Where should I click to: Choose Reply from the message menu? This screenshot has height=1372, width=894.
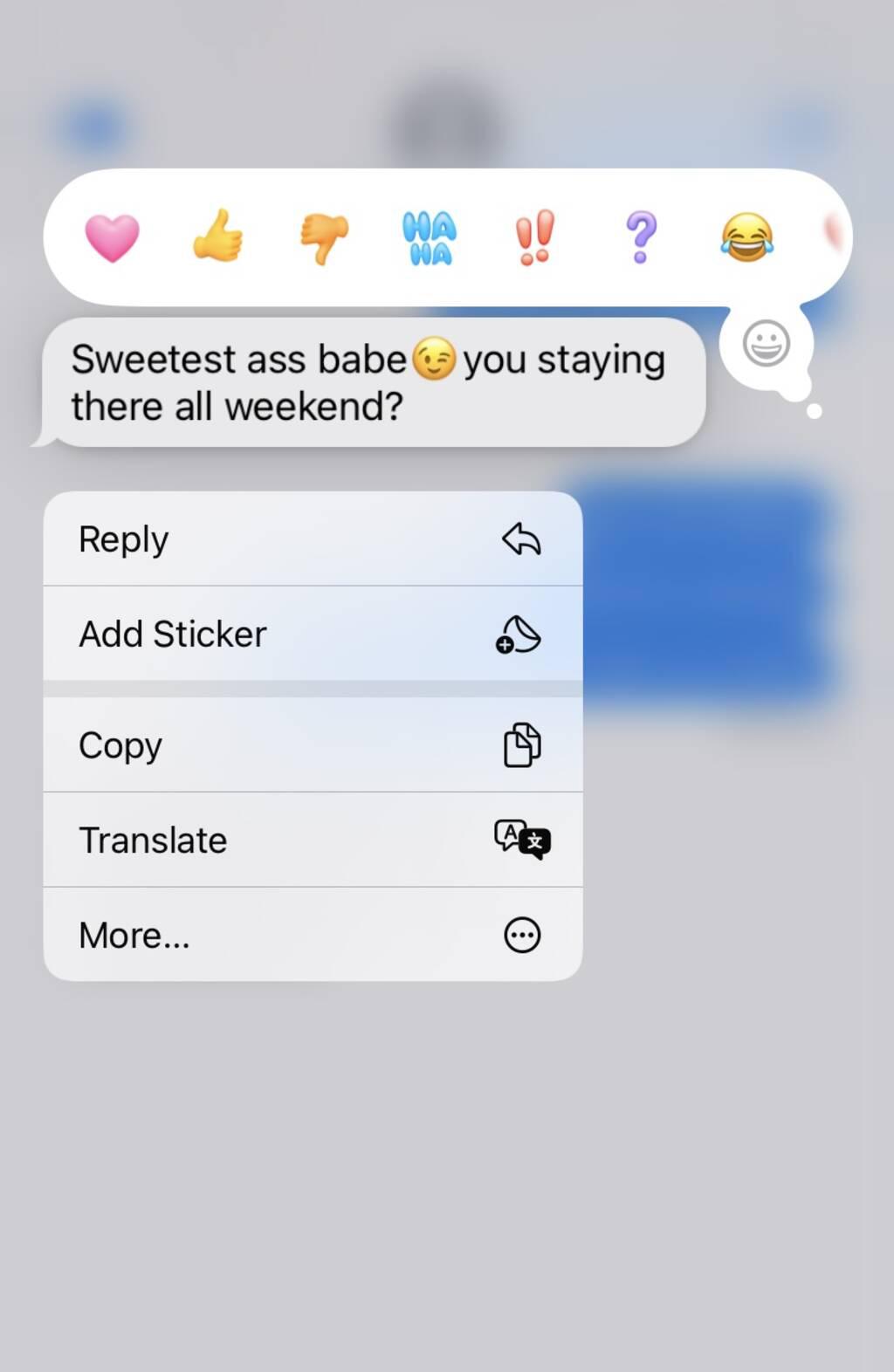click(313, 539)
